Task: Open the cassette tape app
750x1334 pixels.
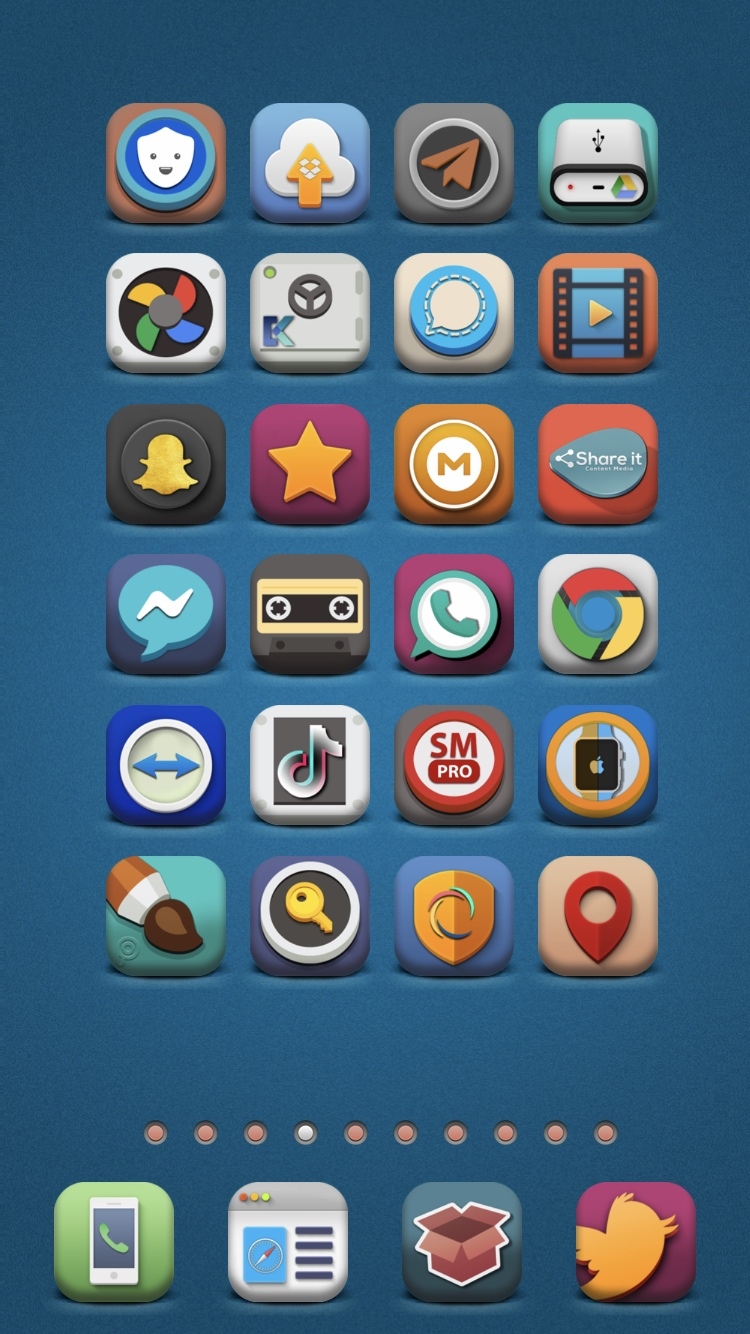Action: click(x=310, y=614)
